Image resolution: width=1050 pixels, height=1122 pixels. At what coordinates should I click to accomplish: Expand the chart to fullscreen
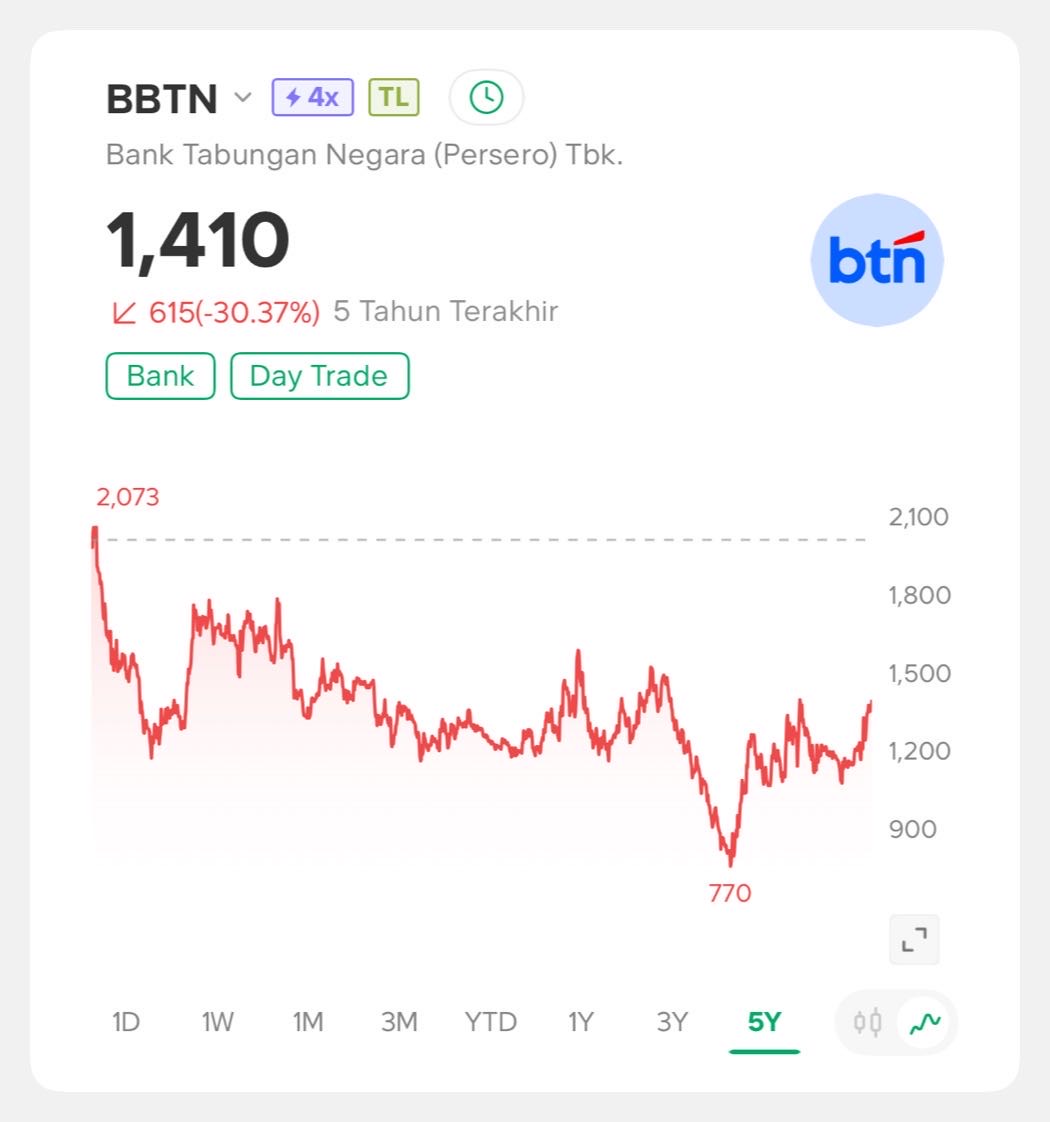click(x=914, y=940)
